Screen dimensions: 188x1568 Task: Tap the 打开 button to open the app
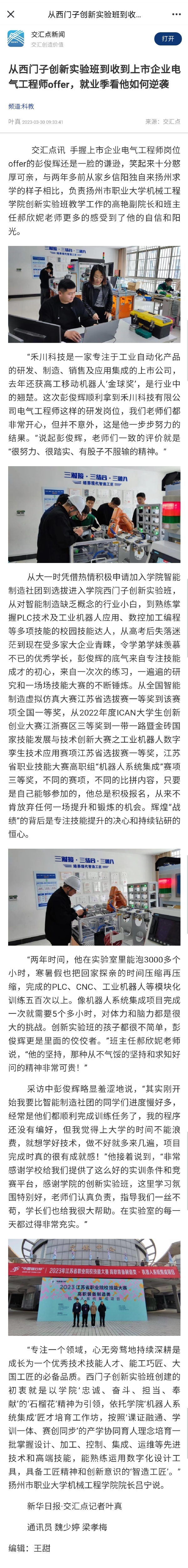[168, 39]
